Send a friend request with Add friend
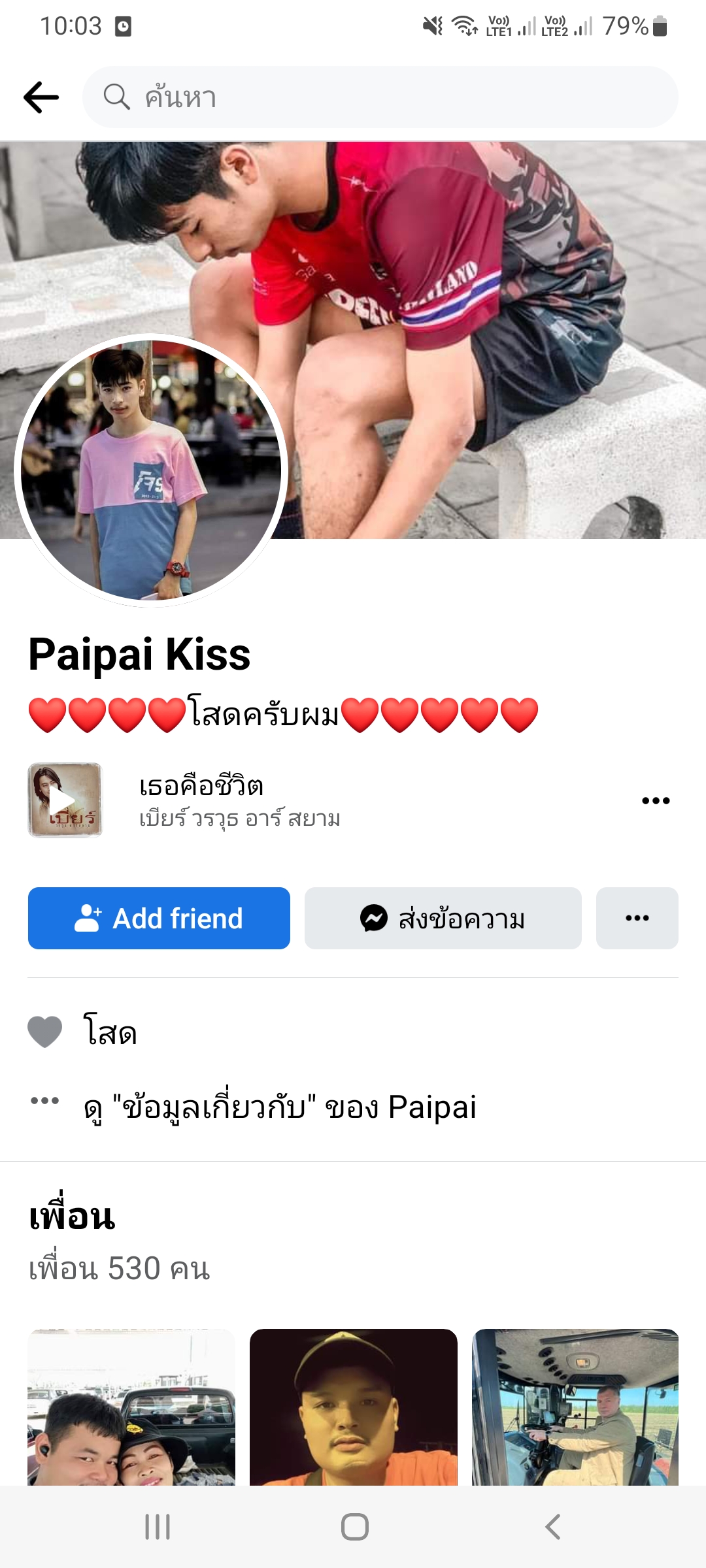The image size is (706, 1568). click(x=159, y=918)
